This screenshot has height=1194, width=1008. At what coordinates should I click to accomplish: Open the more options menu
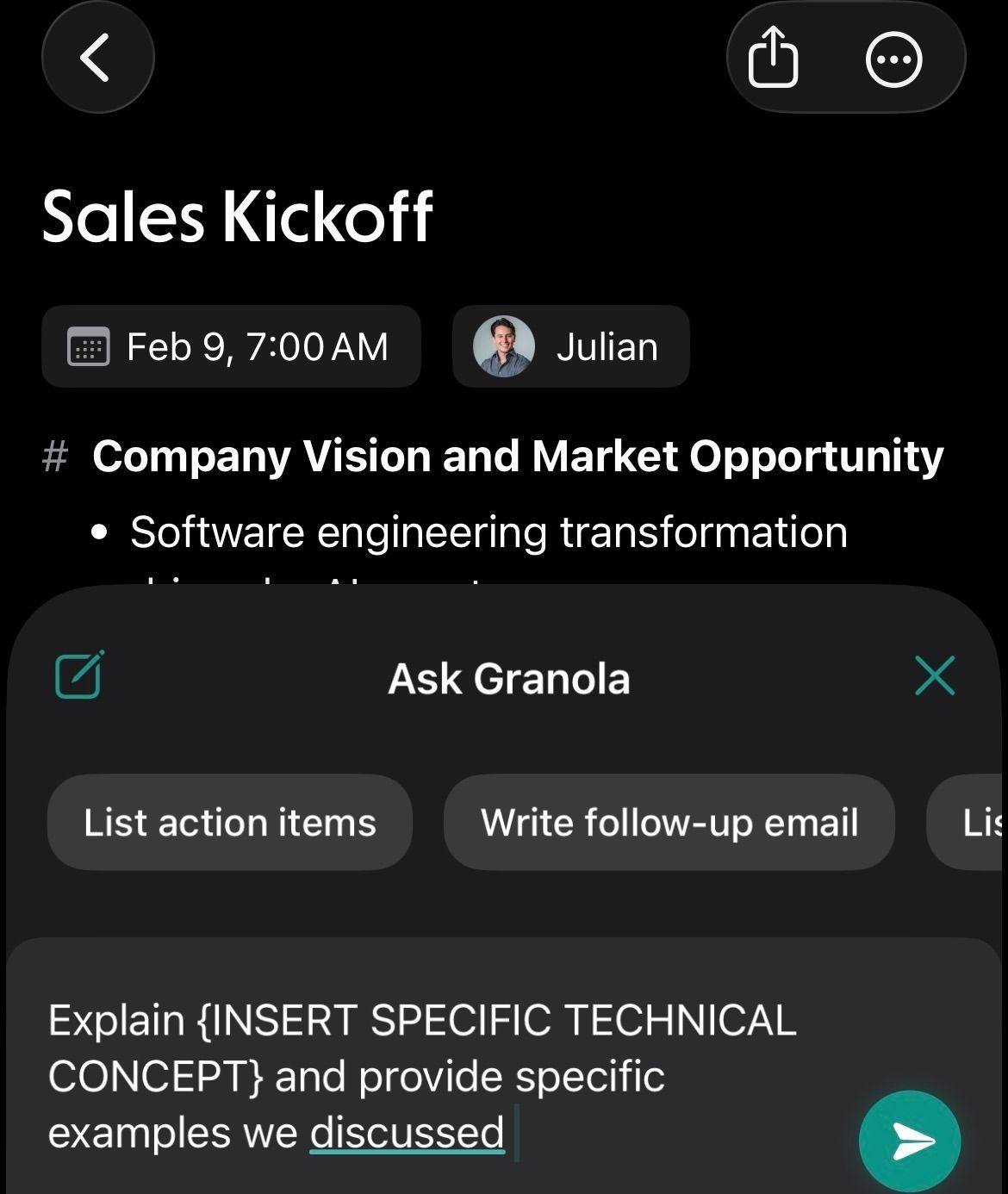point(893,59)
